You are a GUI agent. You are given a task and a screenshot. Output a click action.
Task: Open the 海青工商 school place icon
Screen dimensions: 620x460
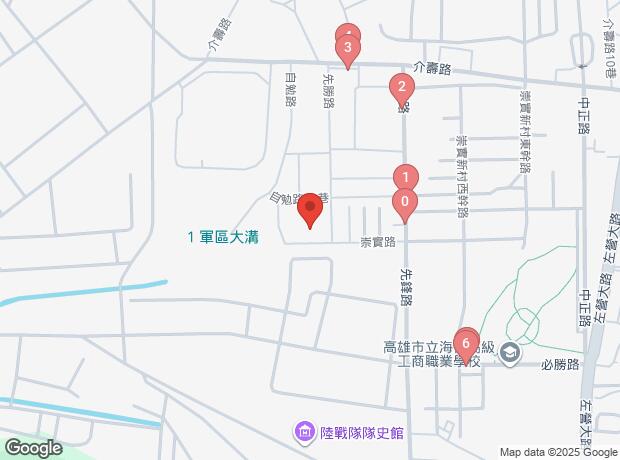click(x=510, y=352)
